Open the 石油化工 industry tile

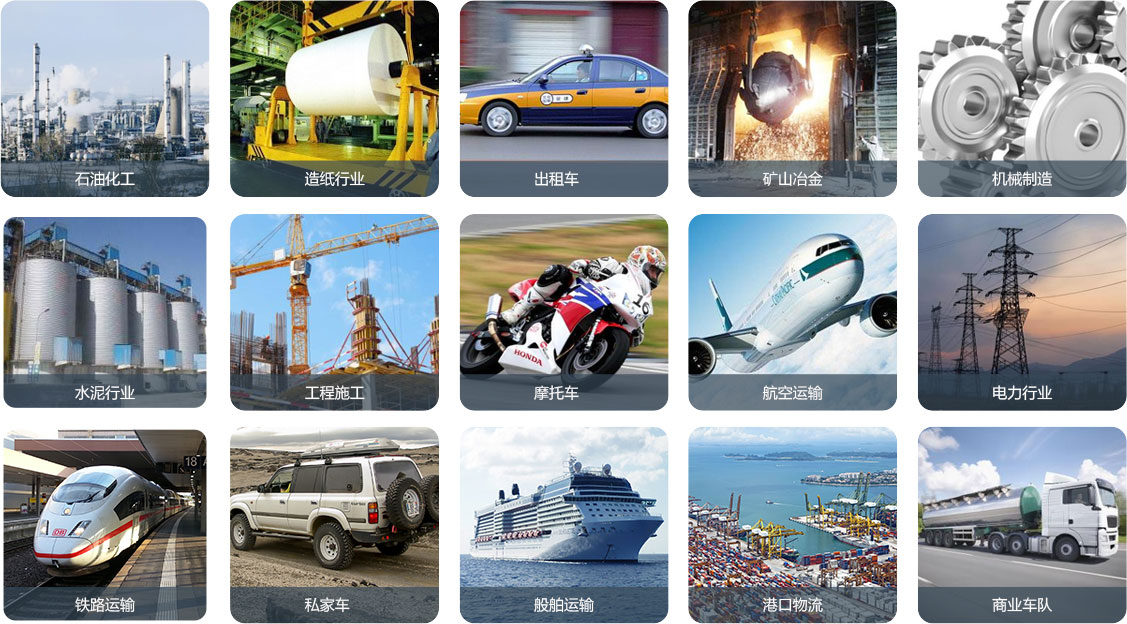(105, 99)
